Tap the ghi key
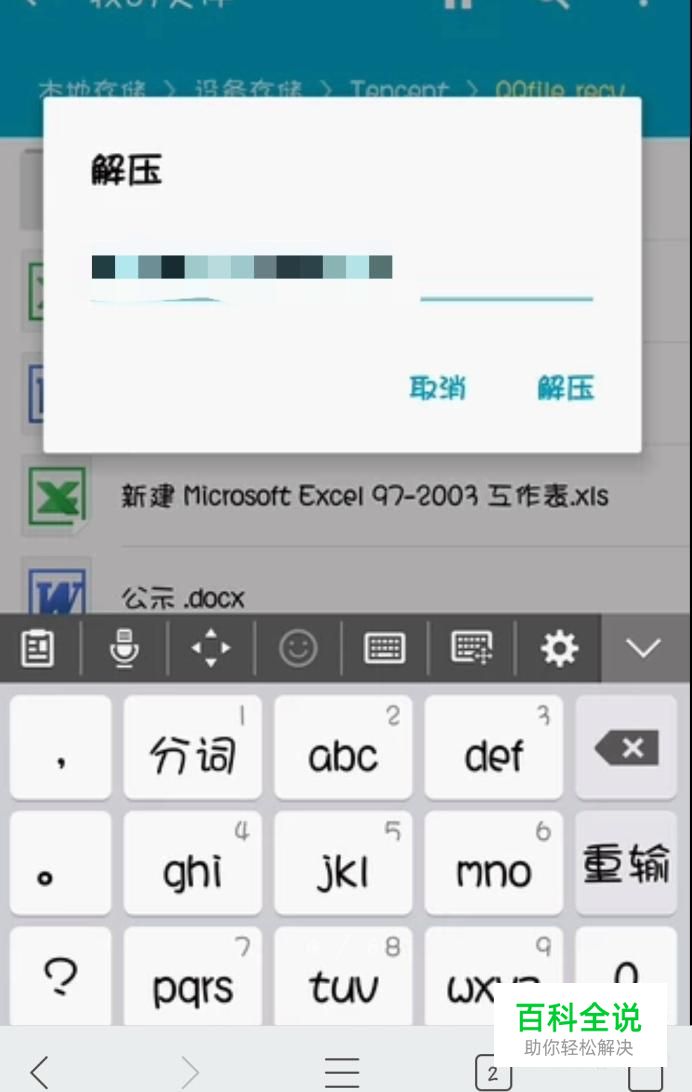This screenshot has width=692, height=1092. [193, 862]
